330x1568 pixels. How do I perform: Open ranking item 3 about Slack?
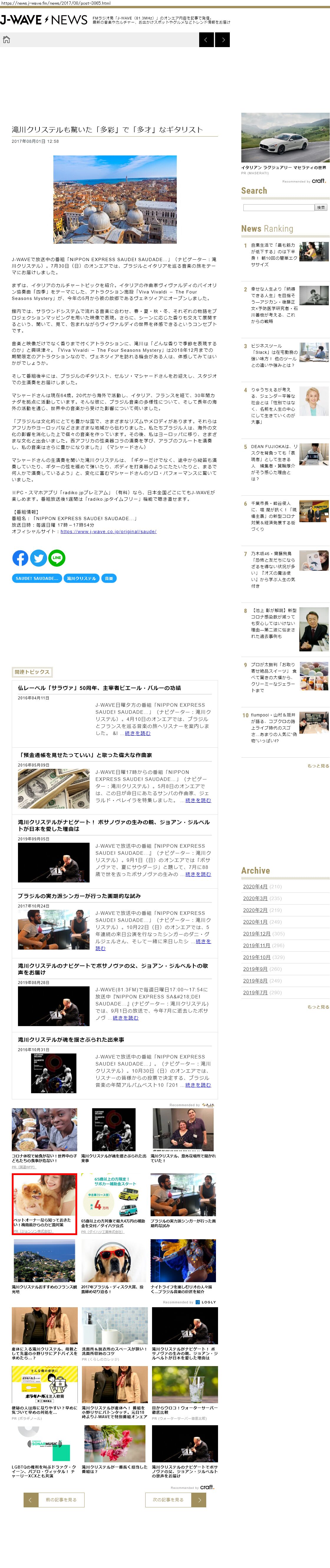coord(274,356)
